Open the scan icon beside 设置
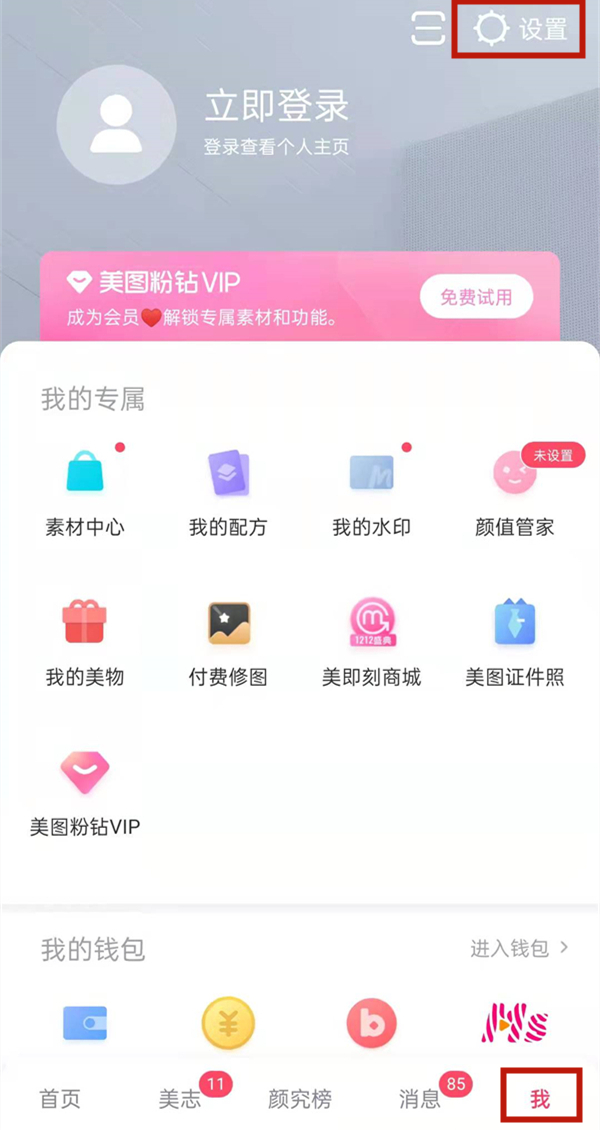600x1130 pixels. [428, 28]
